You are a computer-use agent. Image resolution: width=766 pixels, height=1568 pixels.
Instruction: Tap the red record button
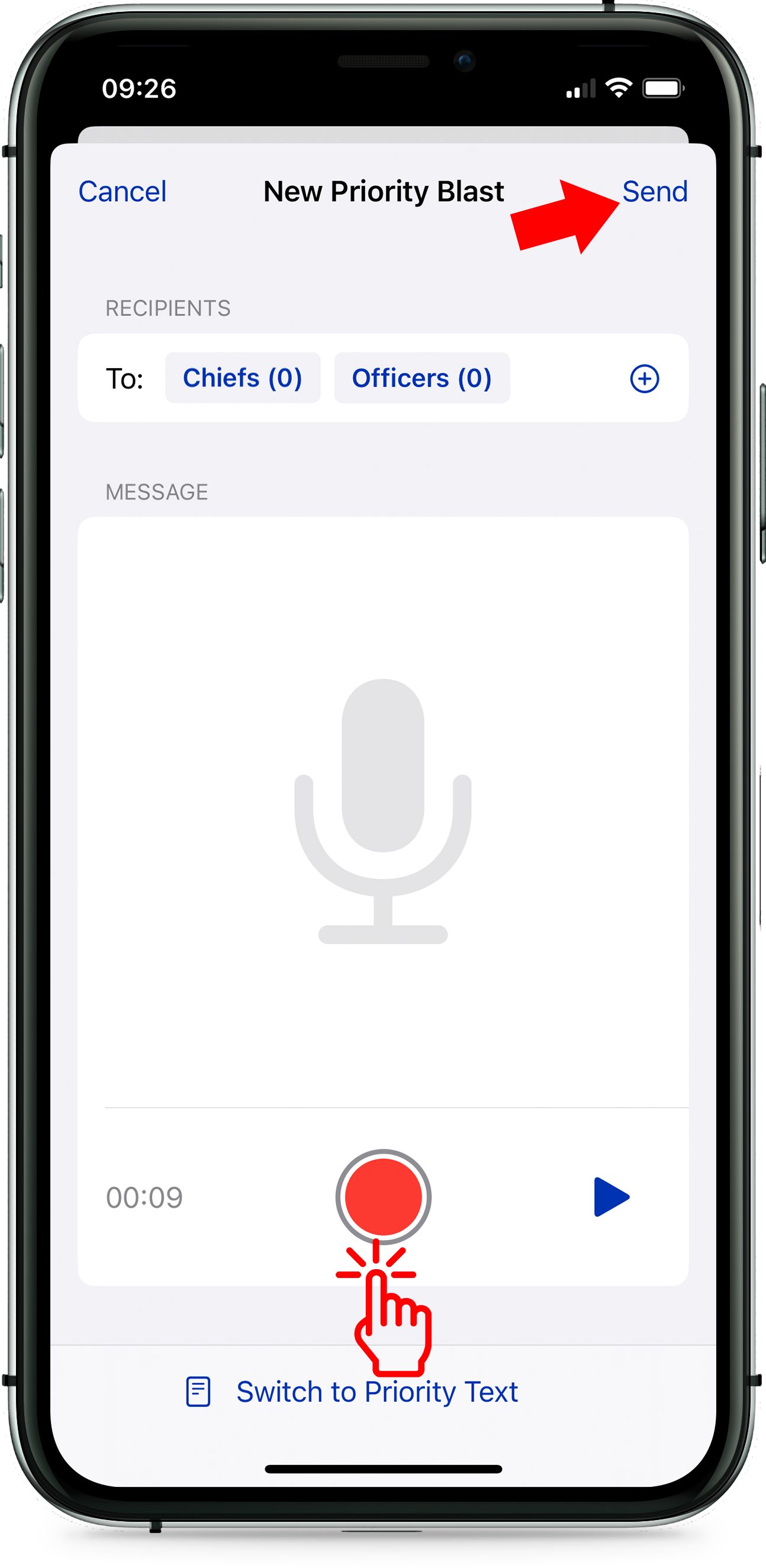tap(383, 1197)
